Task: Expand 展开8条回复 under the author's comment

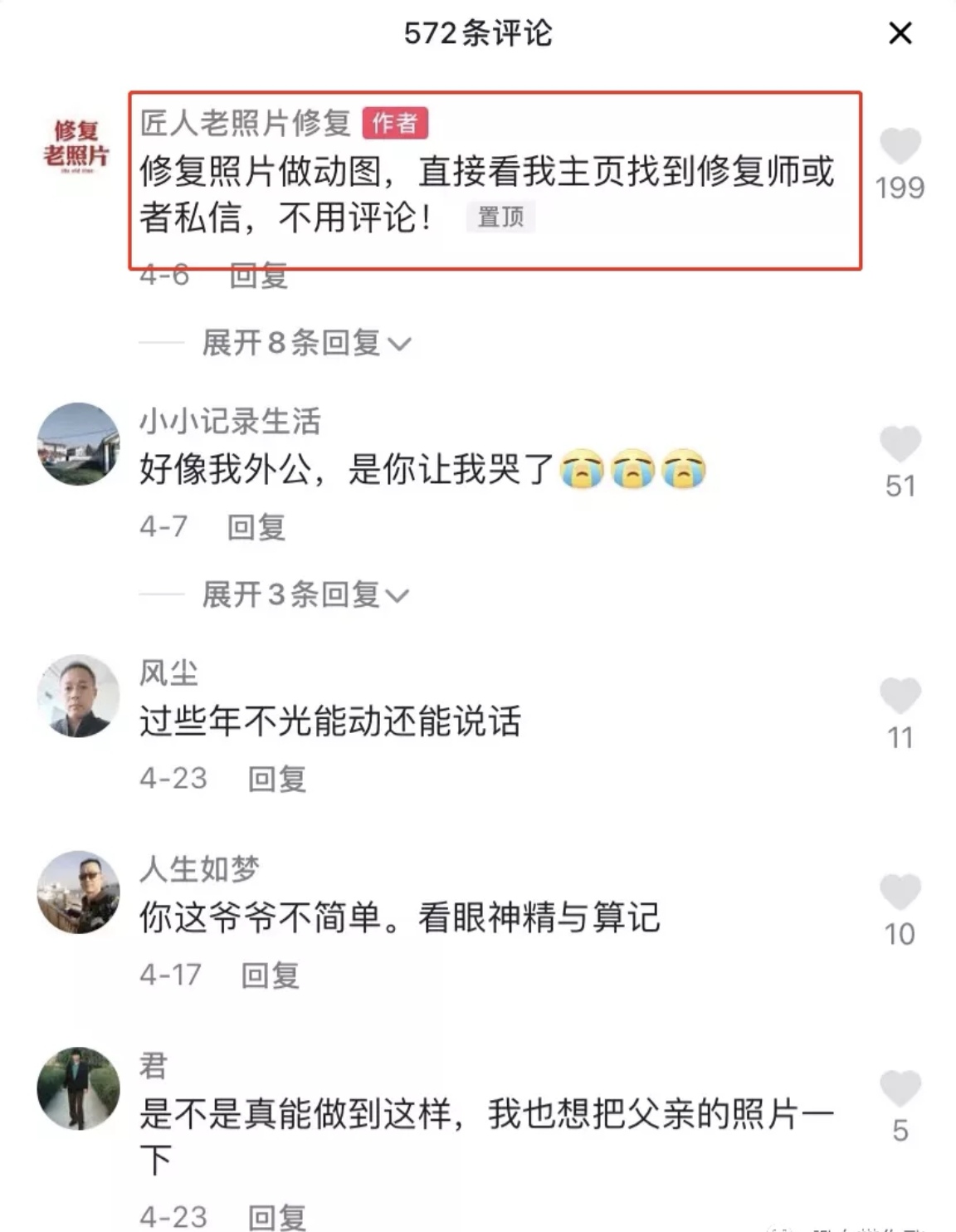Action: 305,343
